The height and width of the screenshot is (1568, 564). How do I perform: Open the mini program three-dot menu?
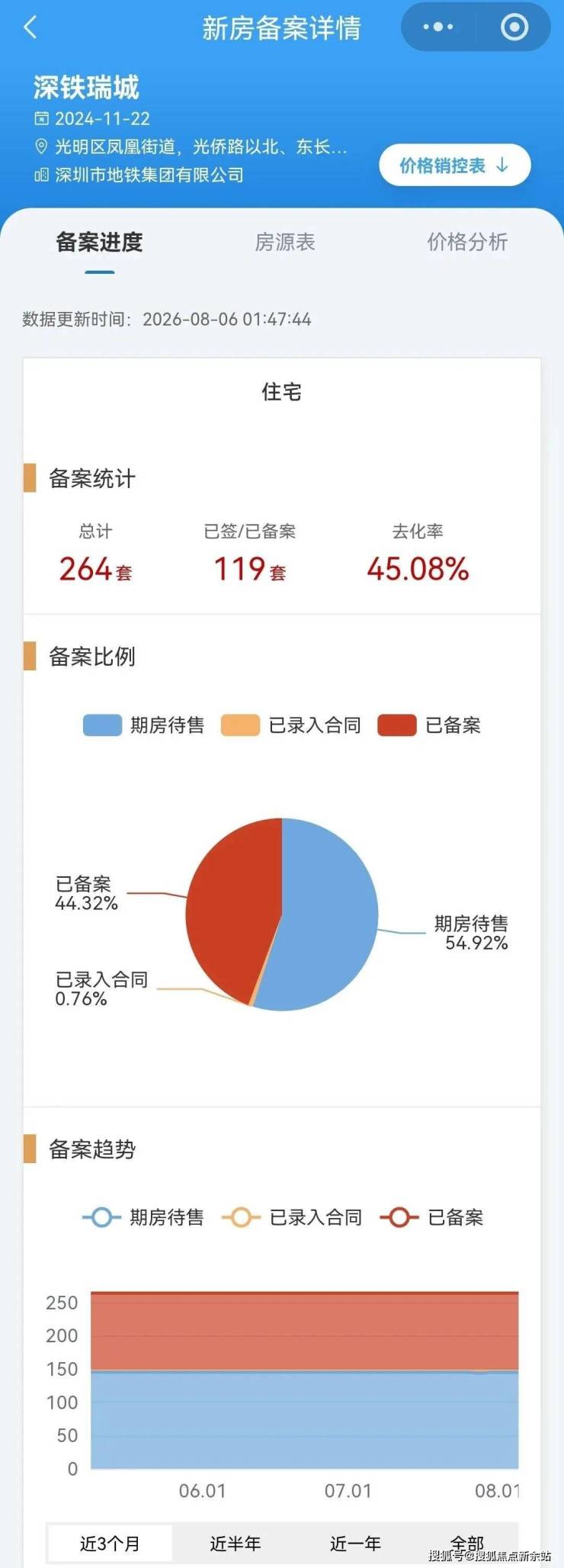pyautogui.click(x=438, y=27)
